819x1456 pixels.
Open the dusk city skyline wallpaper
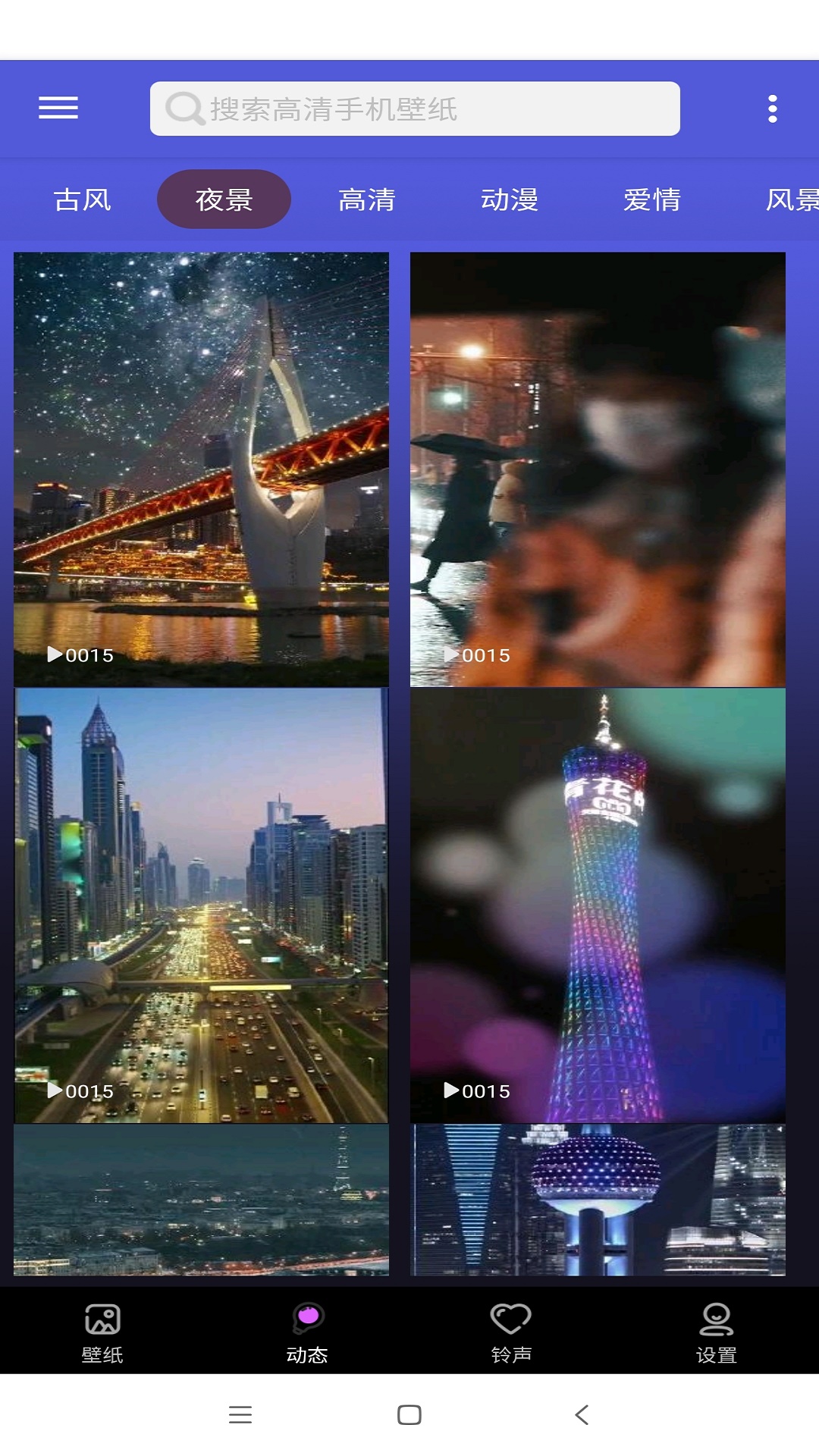point(201,1200)
